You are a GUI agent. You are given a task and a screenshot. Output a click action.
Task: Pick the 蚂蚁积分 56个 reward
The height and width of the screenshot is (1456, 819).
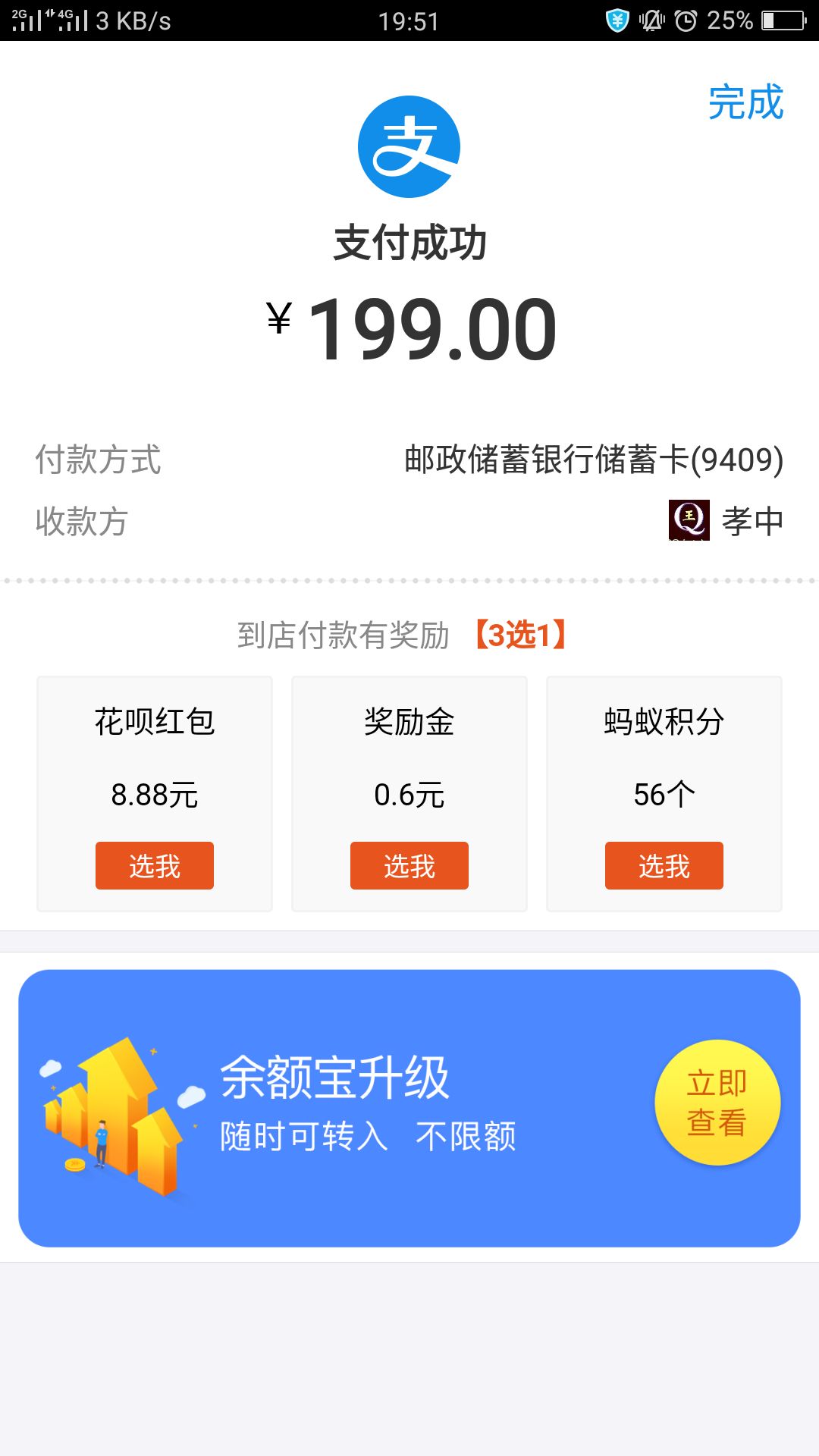click(664, 865)
